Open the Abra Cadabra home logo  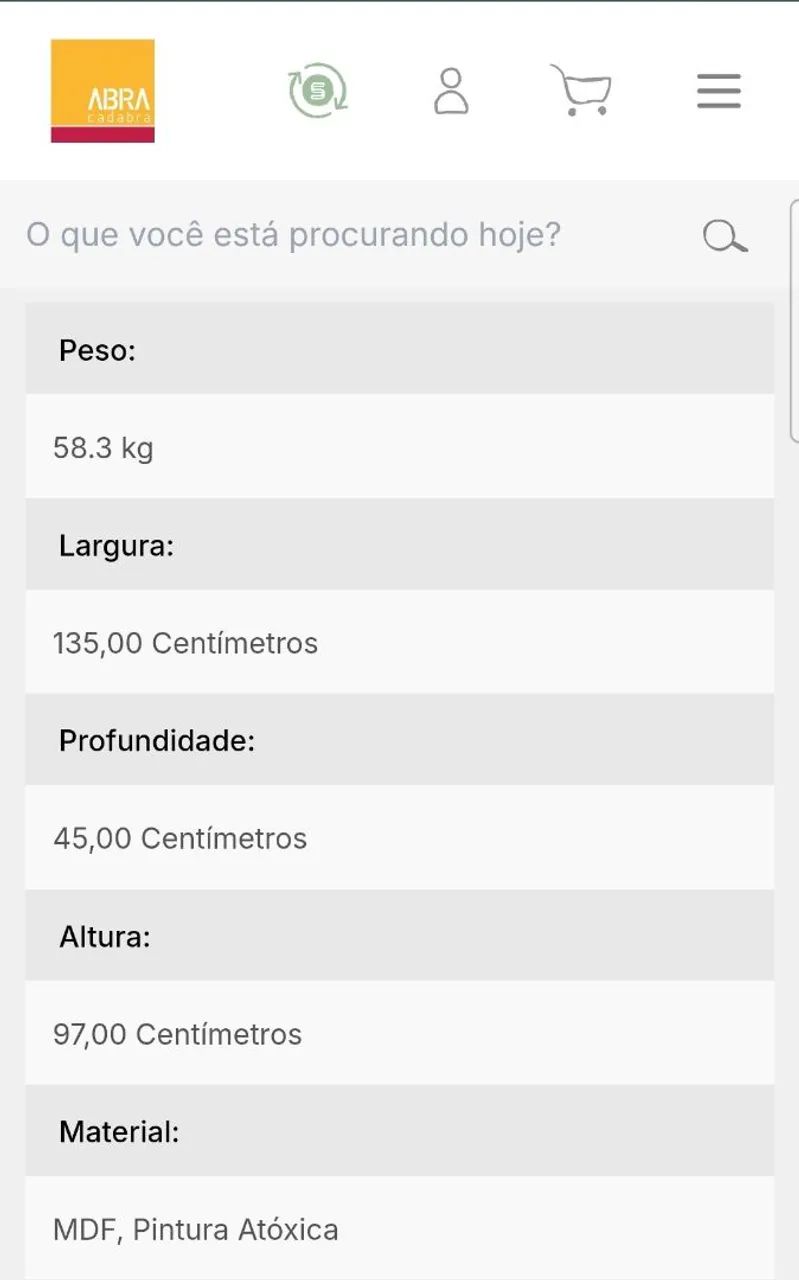(103, 91)
